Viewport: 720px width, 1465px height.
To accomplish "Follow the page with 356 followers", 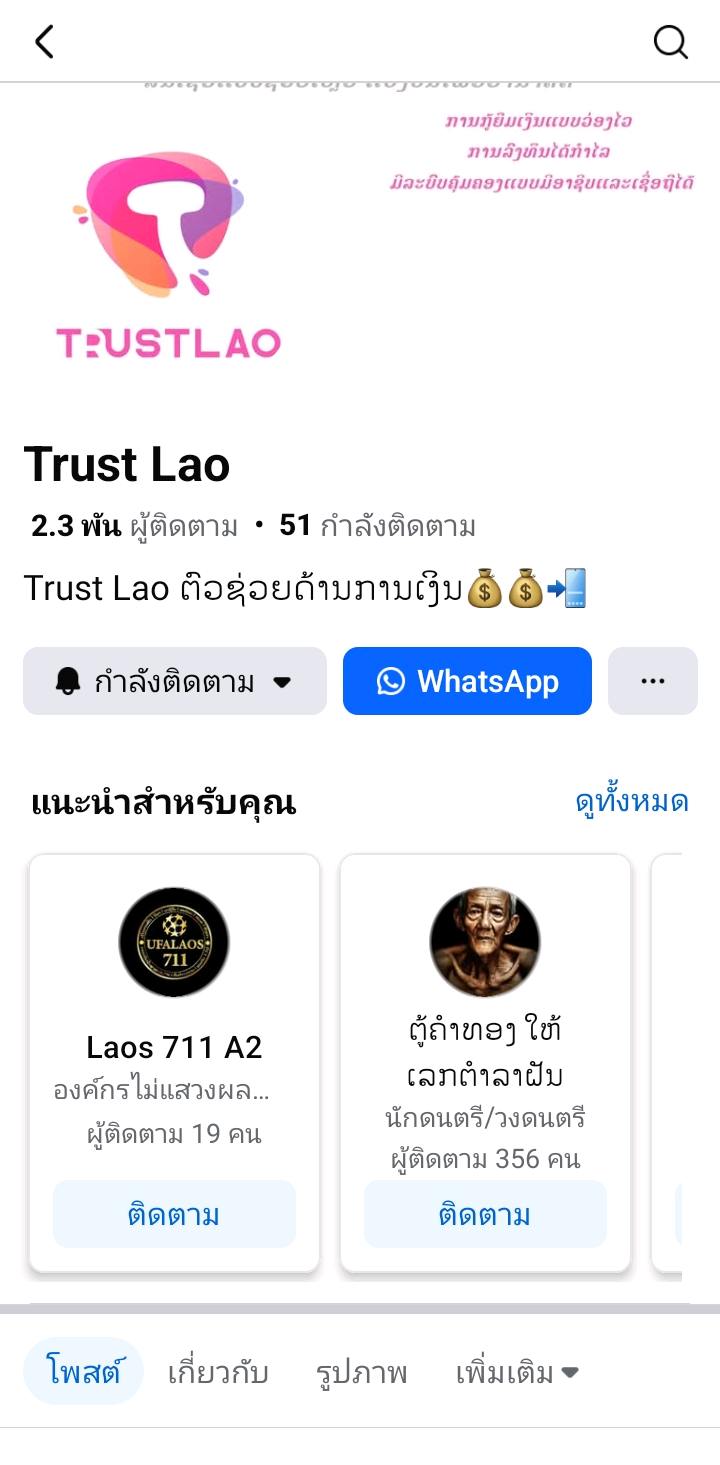I will pyautogui.click(x=485, y=1214).
